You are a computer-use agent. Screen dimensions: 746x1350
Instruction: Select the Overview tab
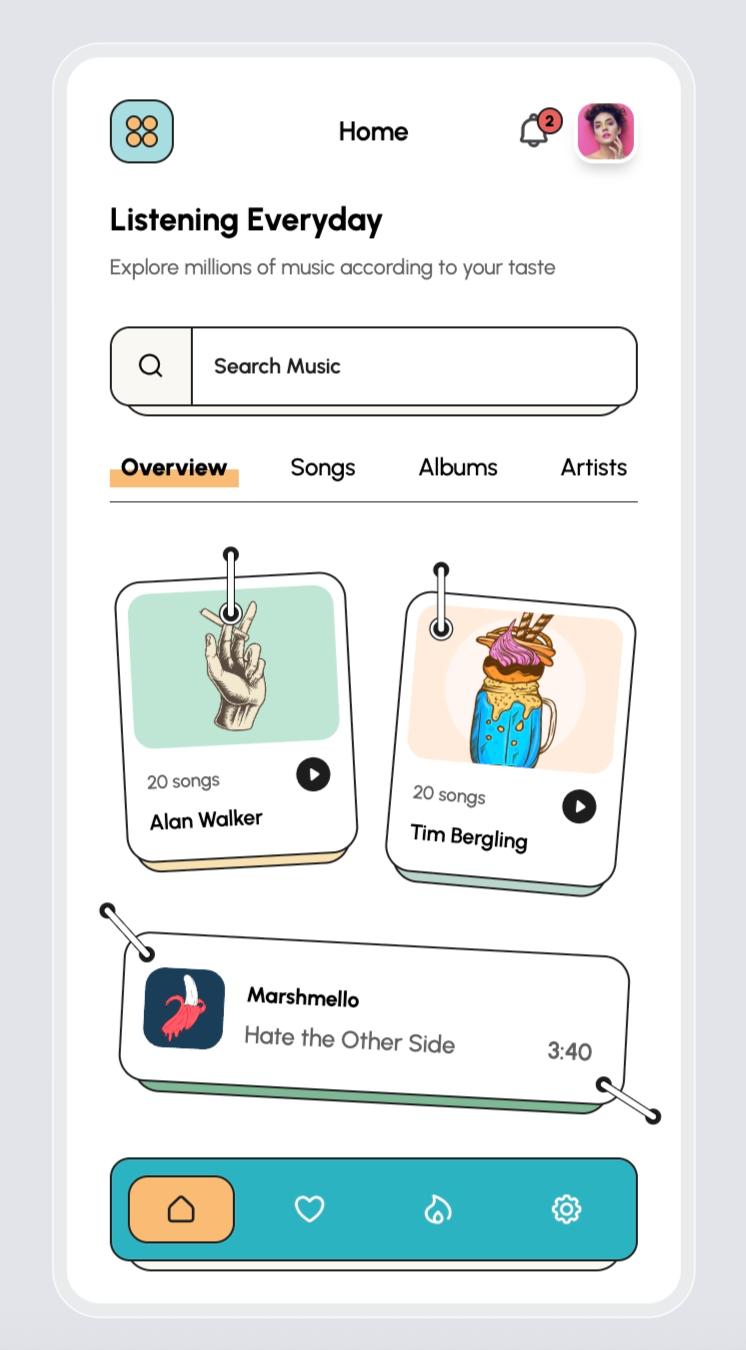point(174,468)
